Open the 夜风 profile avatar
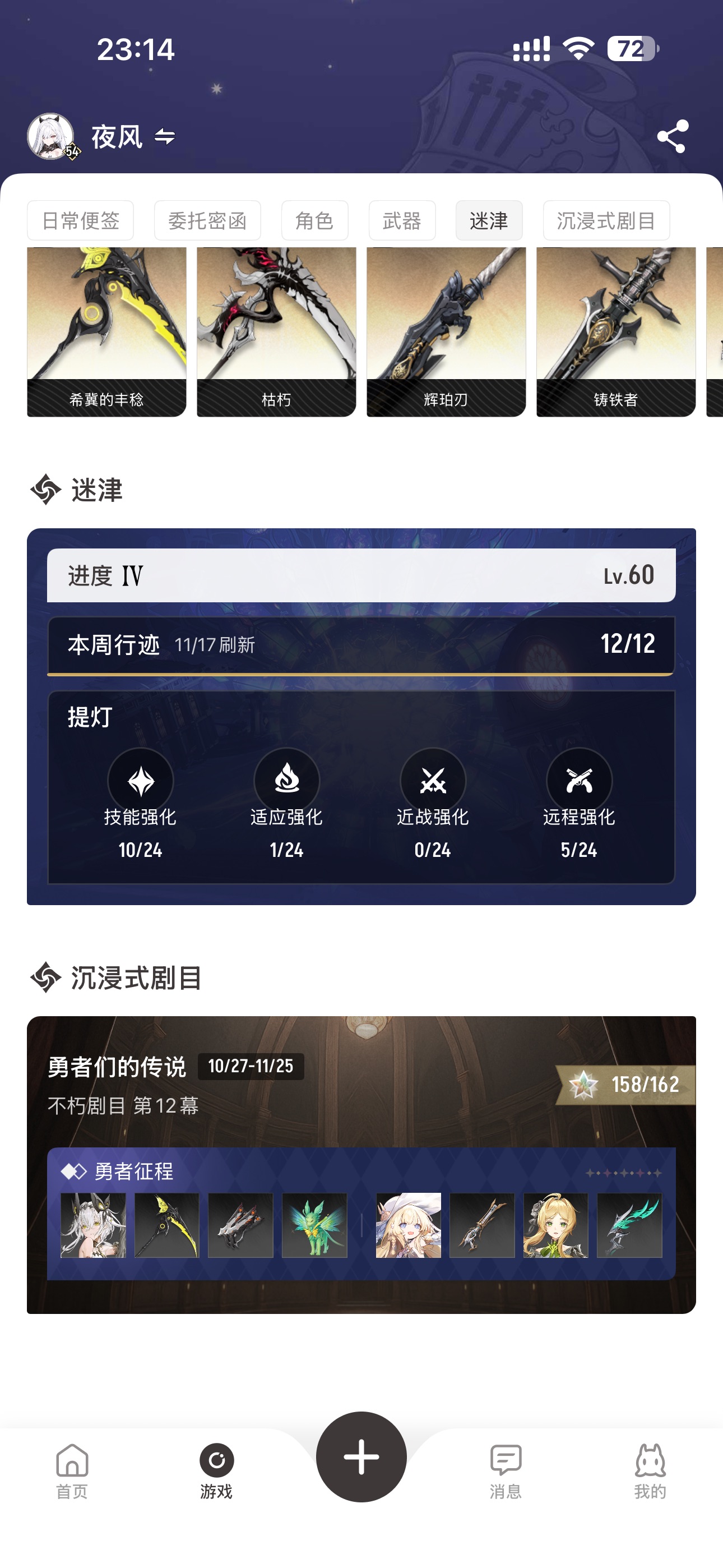The image size is (723, 1568). pyautogui.click(x=51, y=136)
